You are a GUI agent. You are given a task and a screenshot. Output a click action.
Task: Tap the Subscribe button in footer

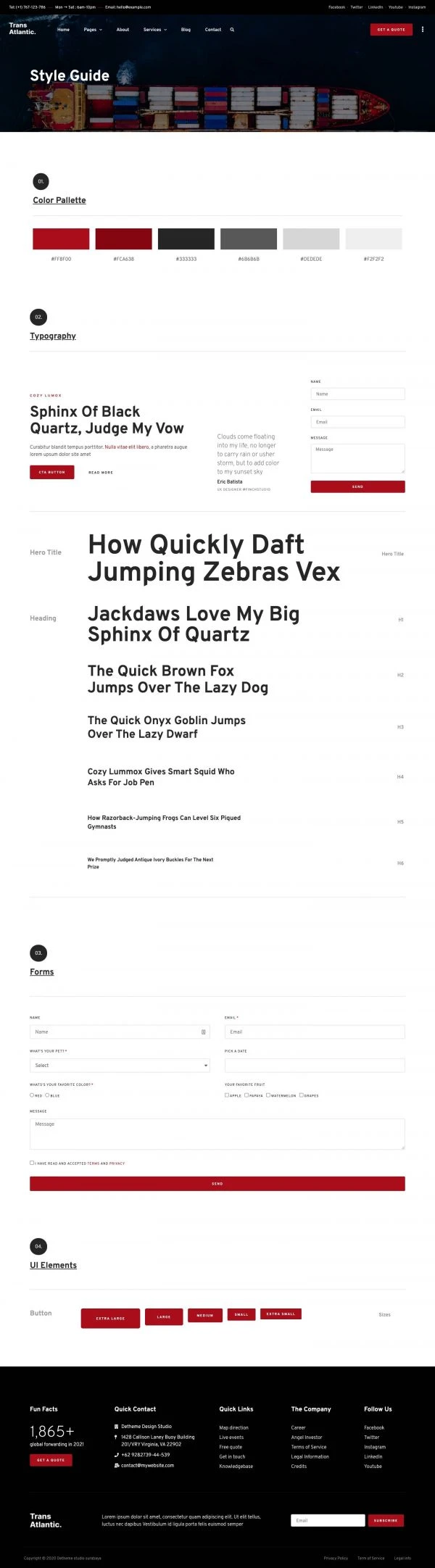coord(386,1520)
